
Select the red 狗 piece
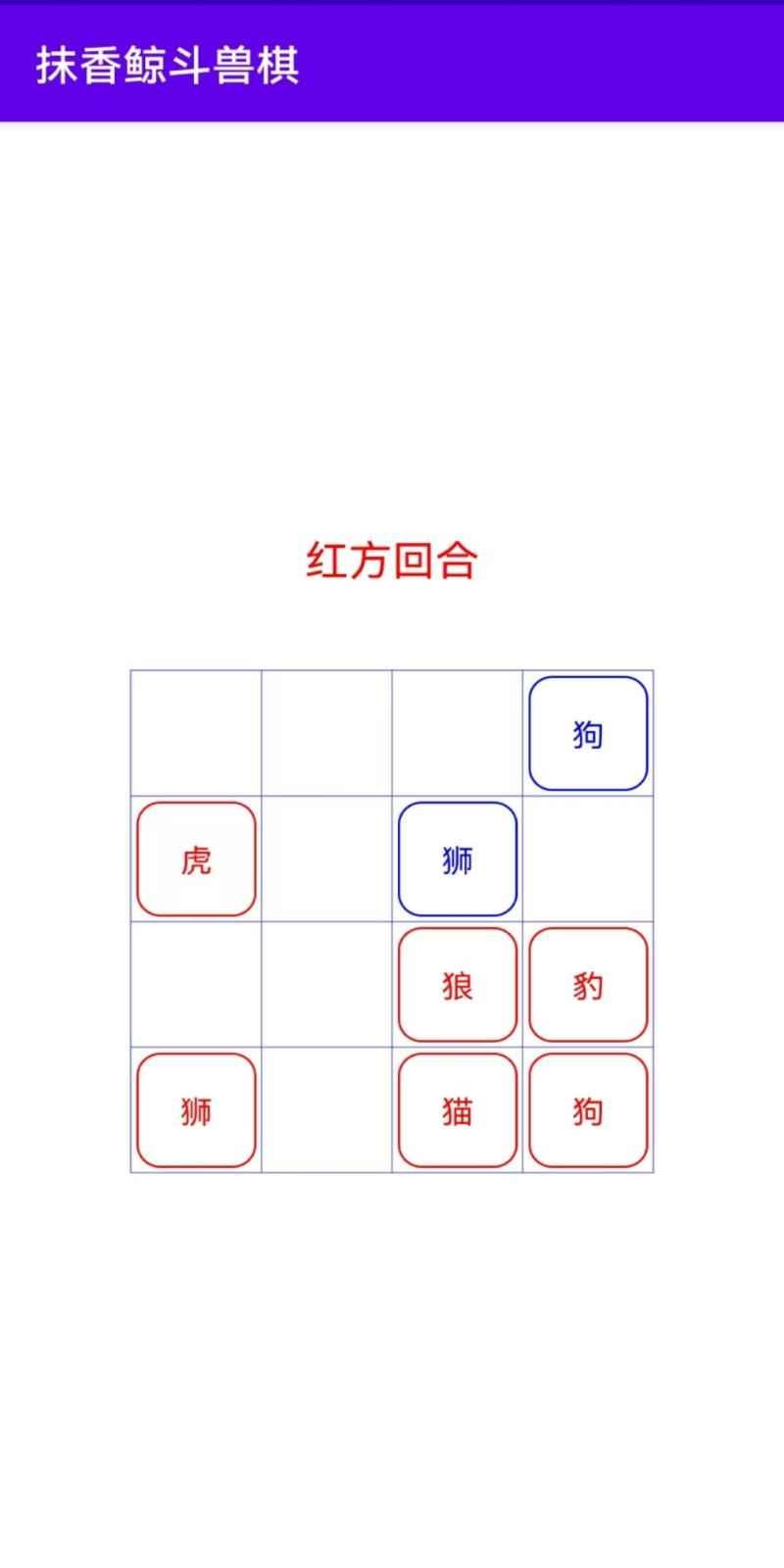(x=588, y=1109)
